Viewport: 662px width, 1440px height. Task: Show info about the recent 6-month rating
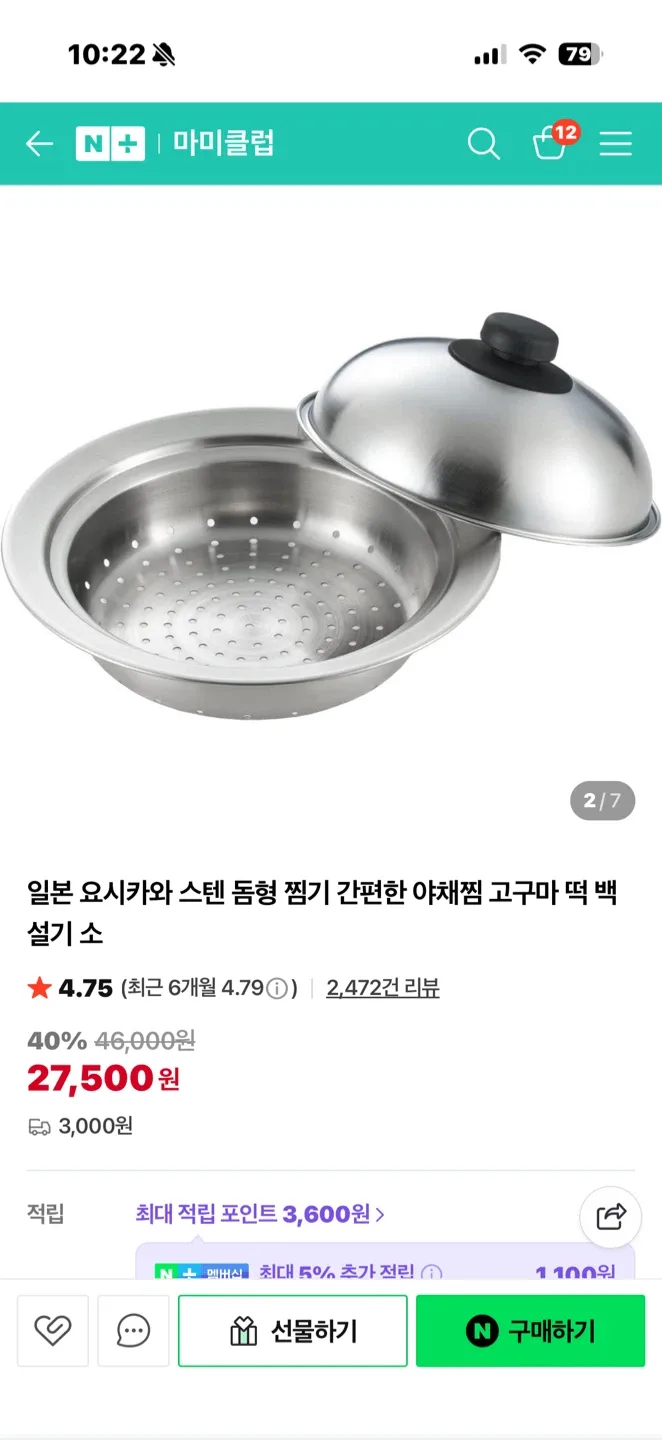(x=278, y=989)
